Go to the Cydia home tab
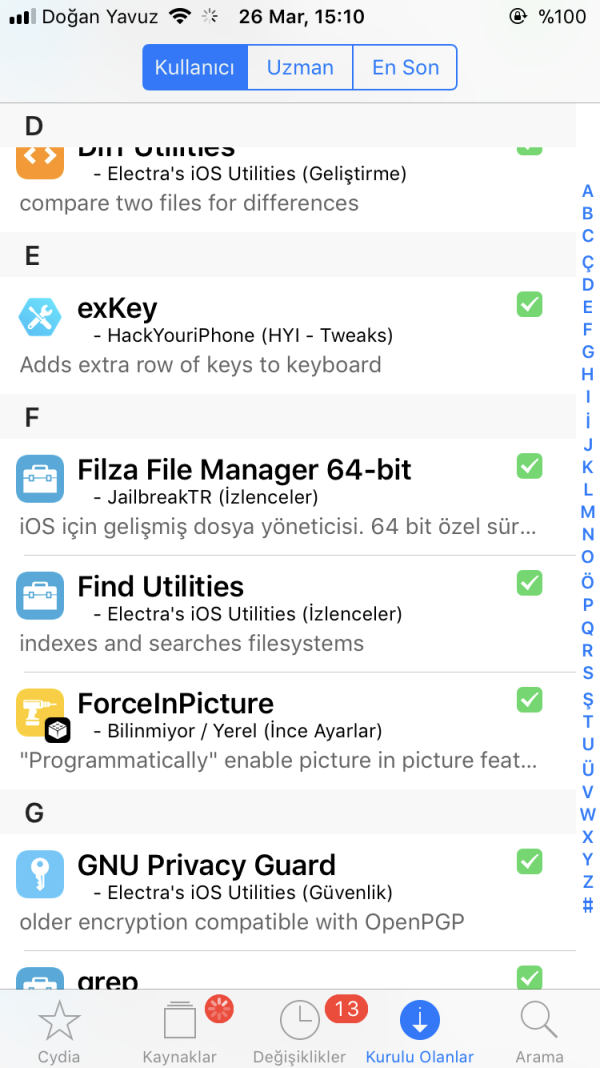Viewport: 600px width, 1068px height. pyautogui.click(x=59, y=1032)
